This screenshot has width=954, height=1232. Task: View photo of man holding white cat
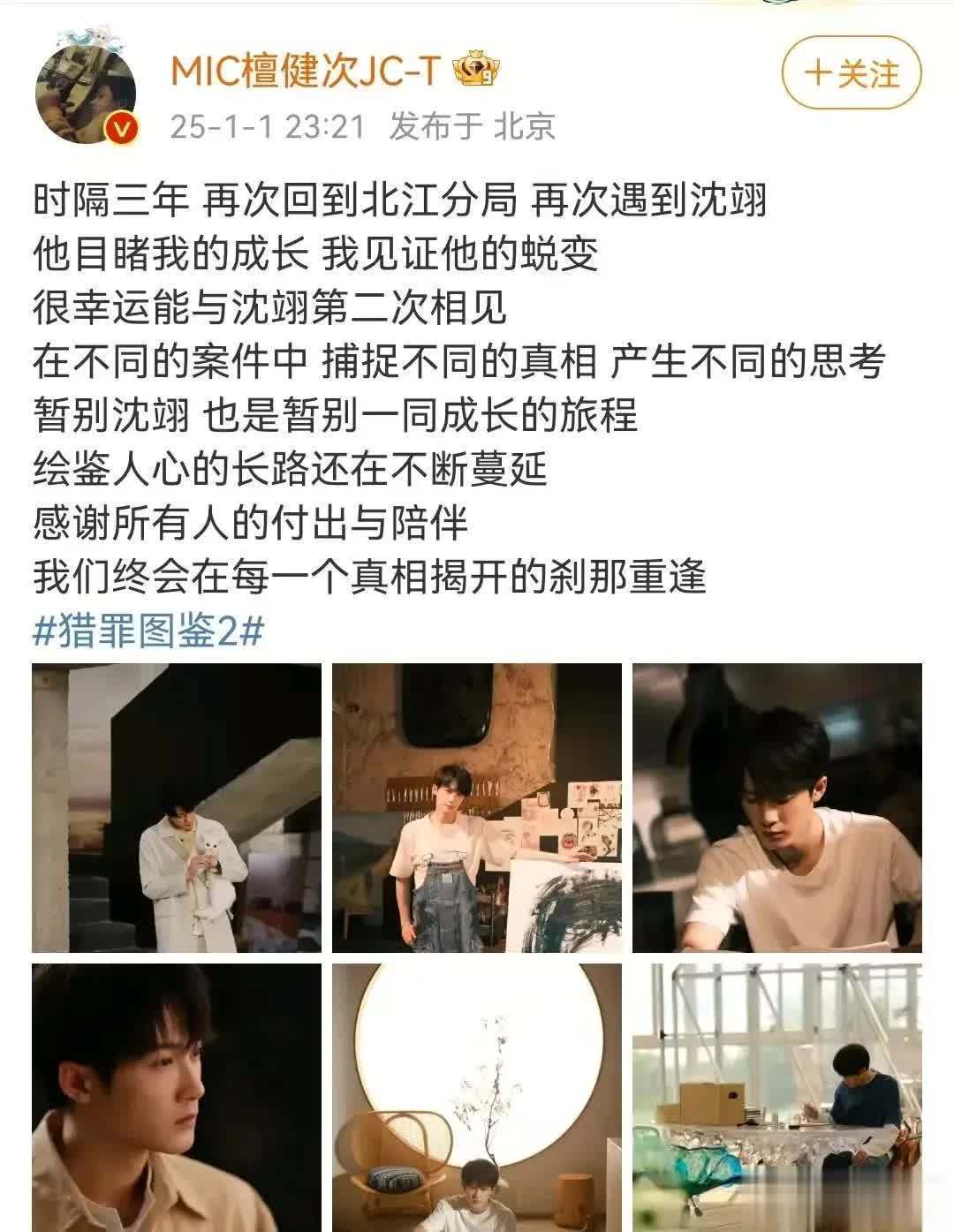177,808
